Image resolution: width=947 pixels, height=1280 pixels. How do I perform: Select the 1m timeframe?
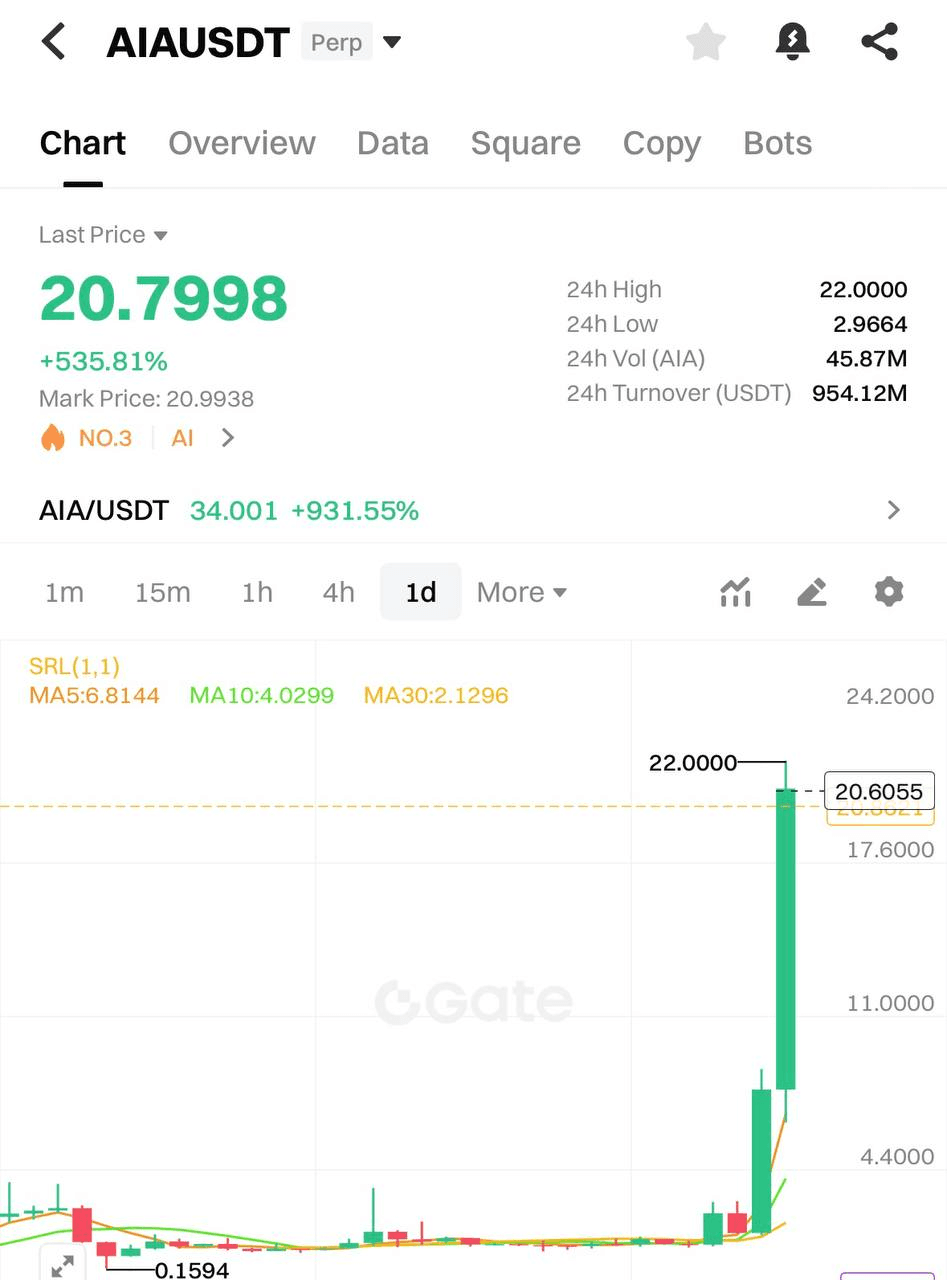click(64, 592)
